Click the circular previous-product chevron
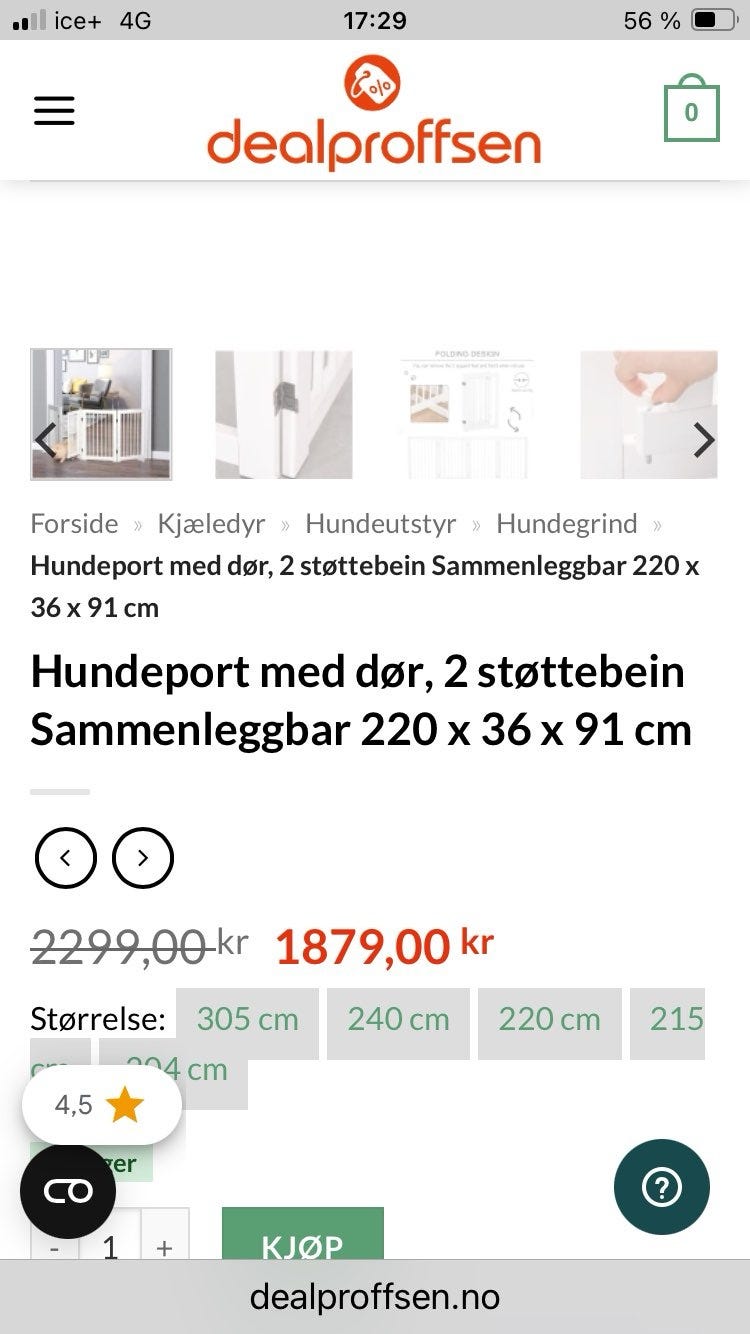The image size is (750, 1334). (66, 858)
